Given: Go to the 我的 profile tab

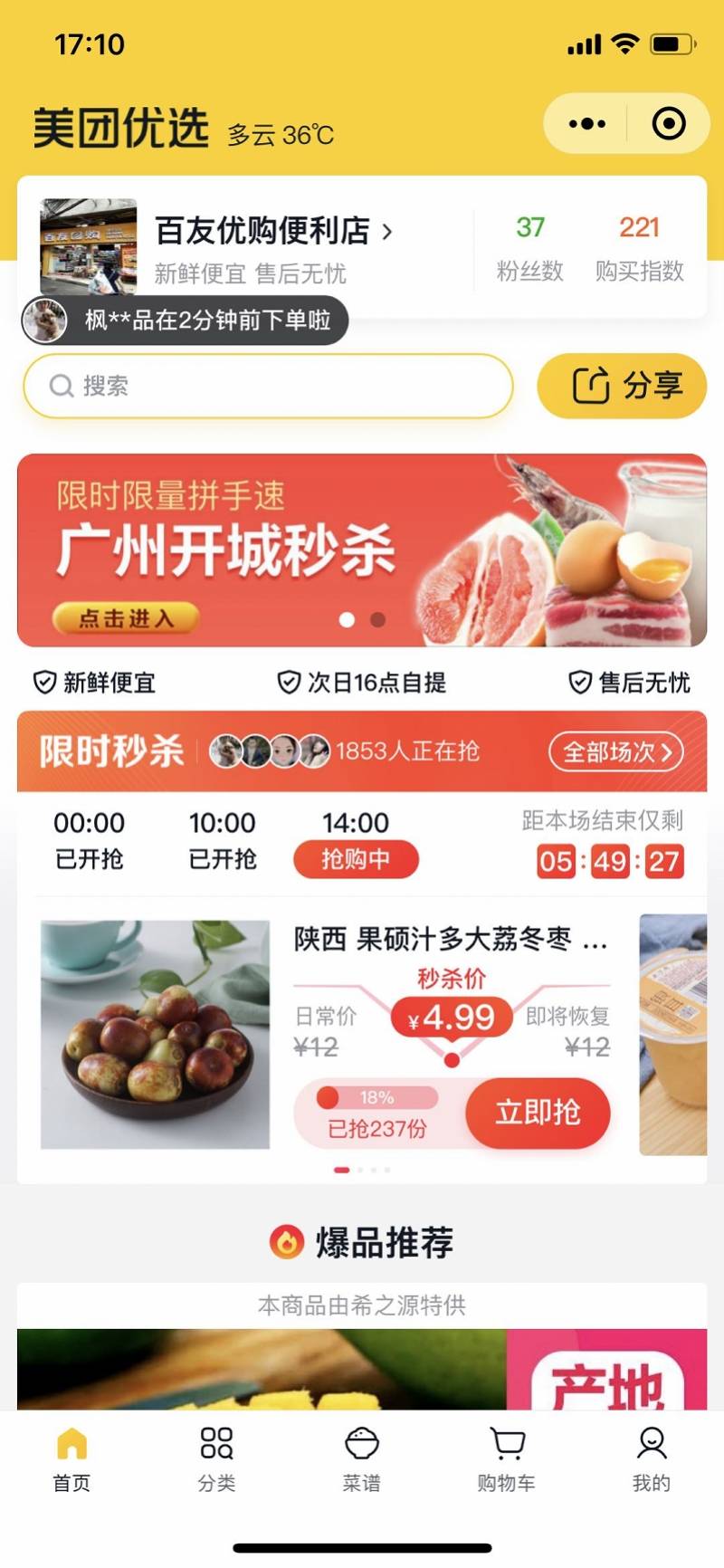Looking at the screenshot, I should [x=652, y=1458].
